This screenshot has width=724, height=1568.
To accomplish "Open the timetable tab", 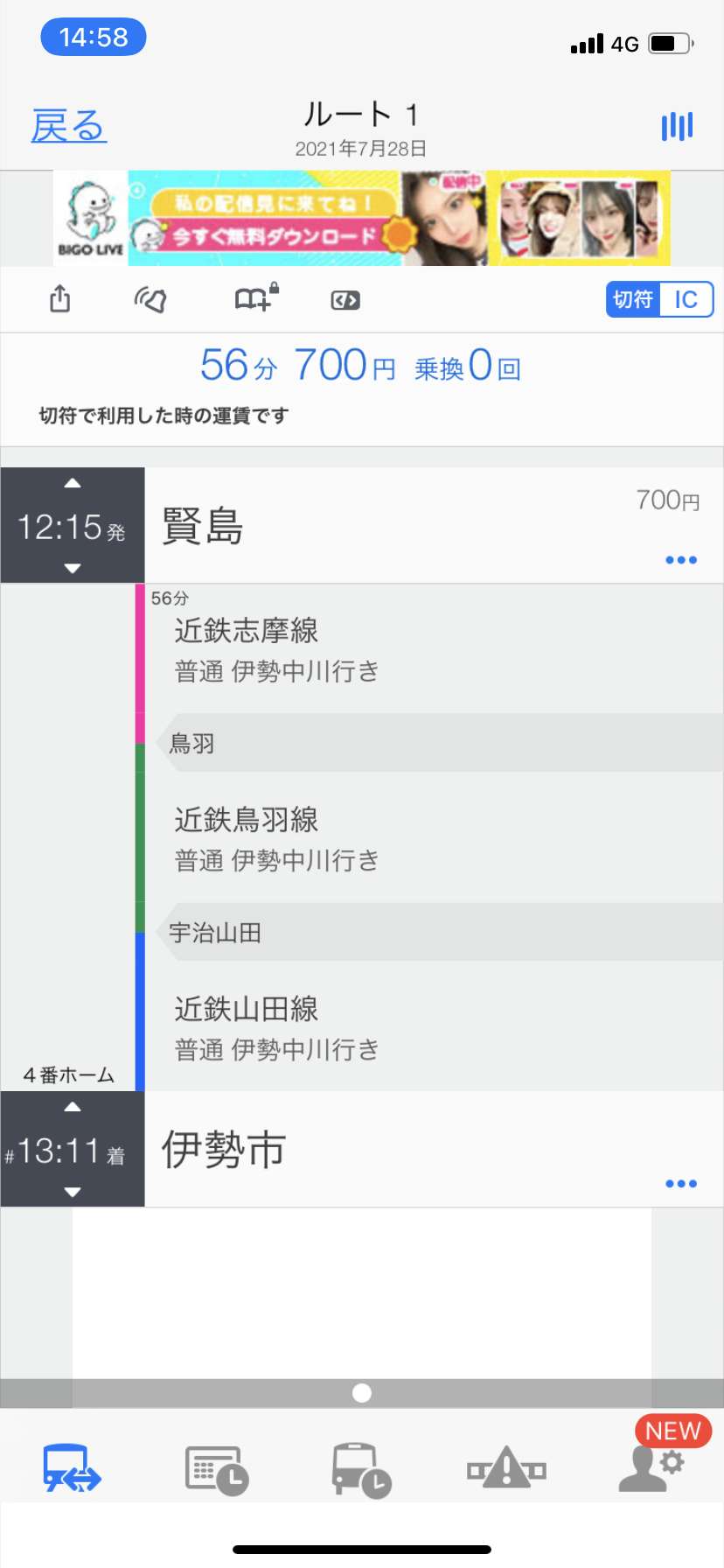I will click(216, 1469).
